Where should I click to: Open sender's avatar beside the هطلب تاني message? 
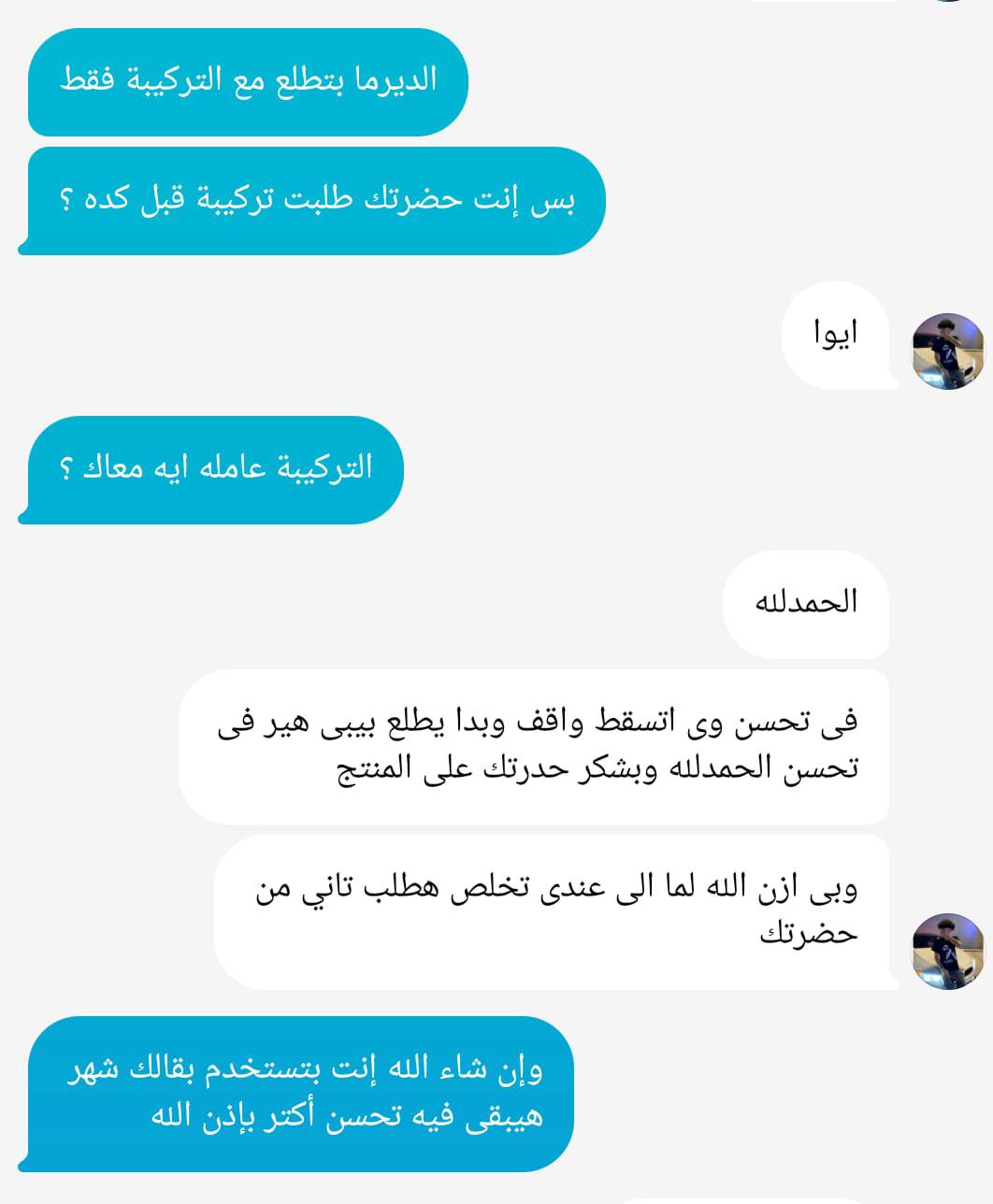pyautogui.click(x=948, y=951)
